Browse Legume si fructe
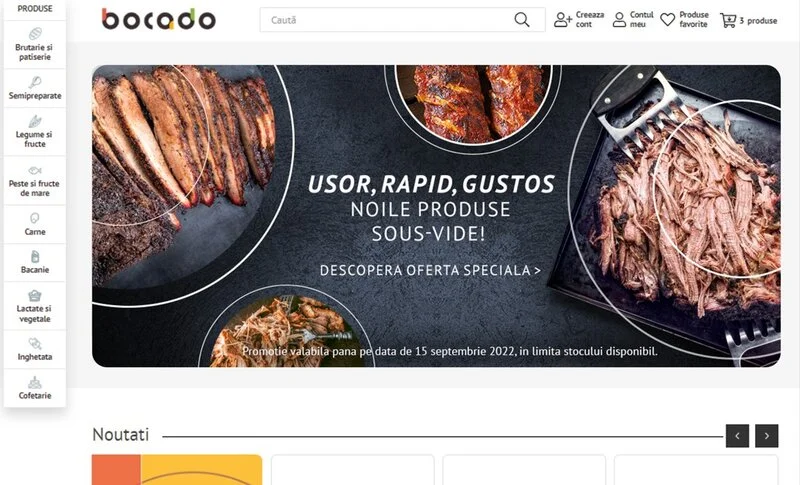 coord(35,132)
